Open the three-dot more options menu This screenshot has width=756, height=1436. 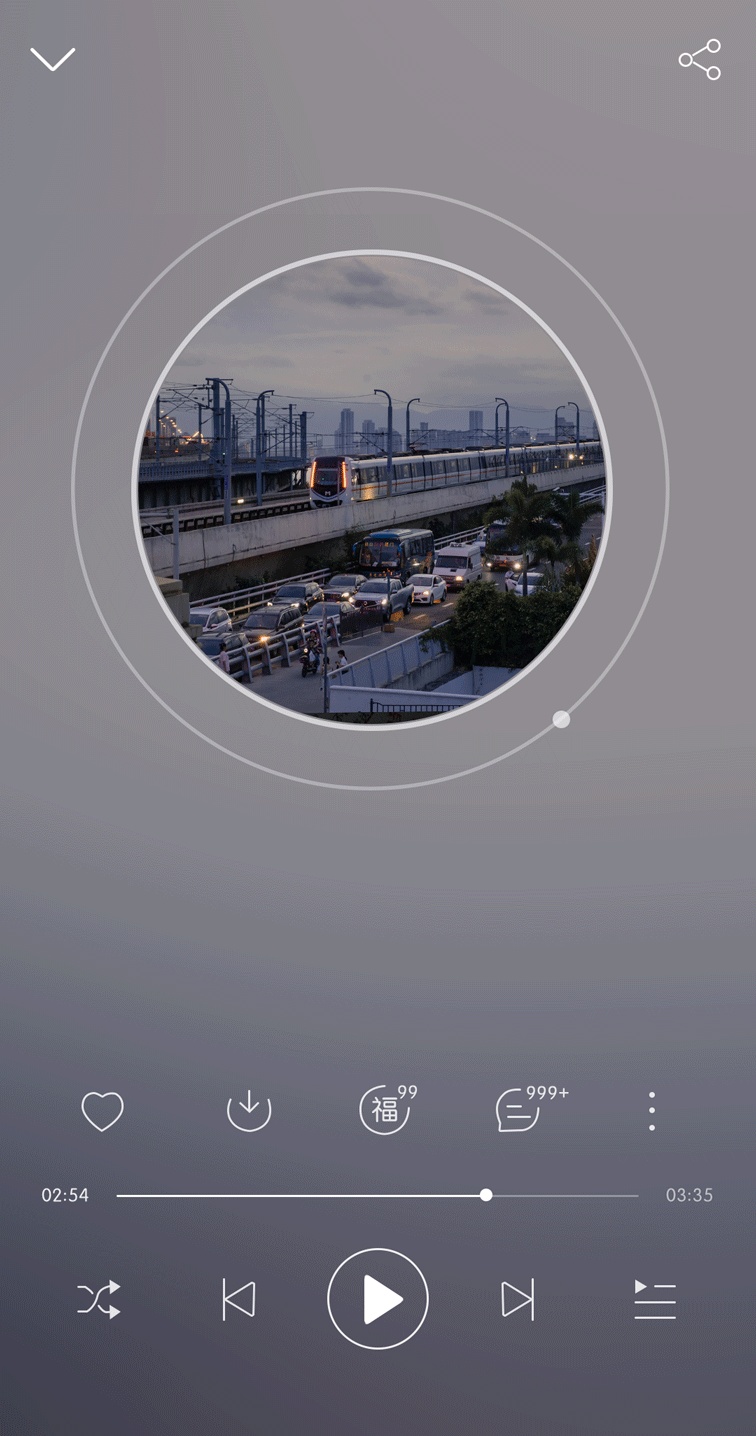click(652, 1111)
